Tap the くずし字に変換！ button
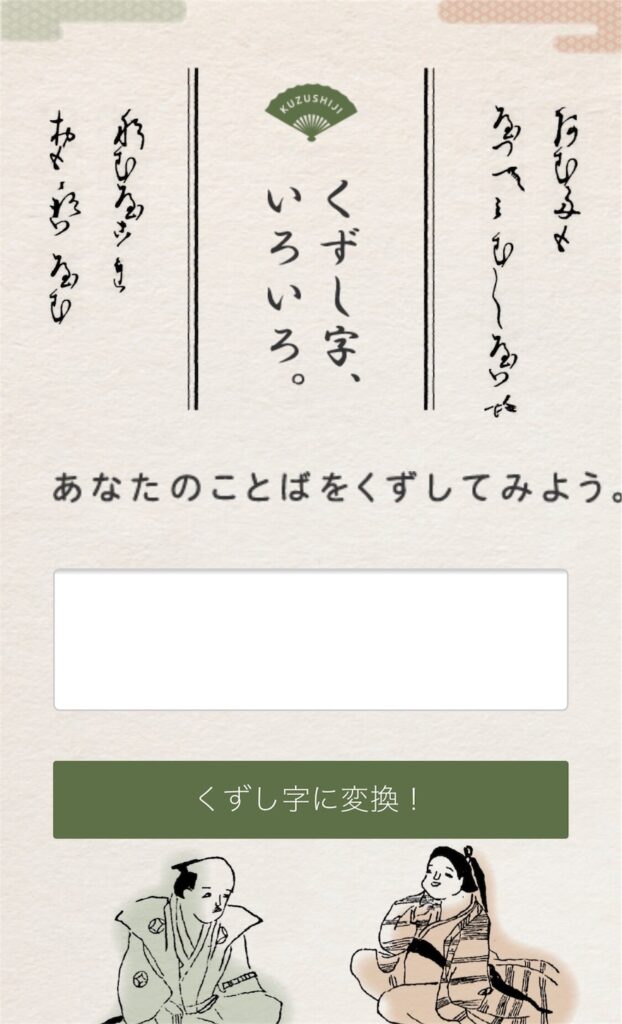The image size is (622, 1024). (x=310, y=799)
